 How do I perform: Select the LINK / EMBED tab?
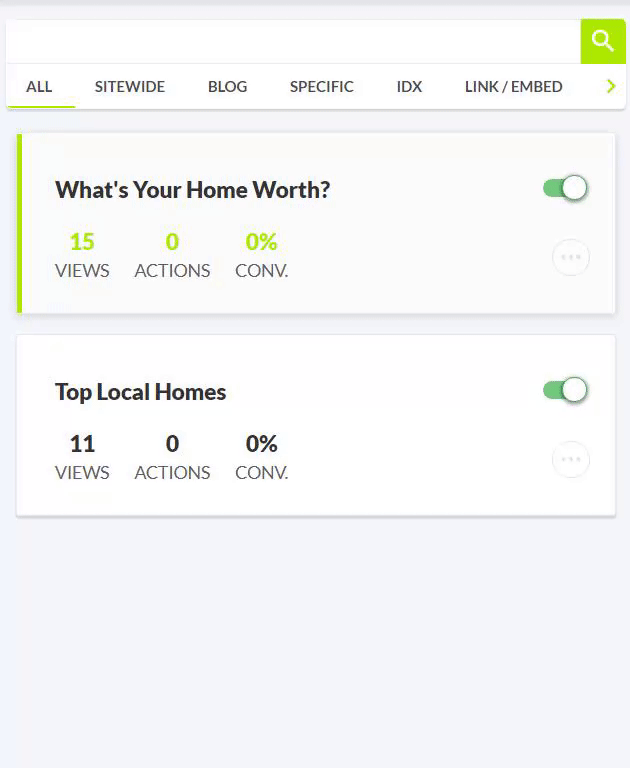tap(513, 87)
